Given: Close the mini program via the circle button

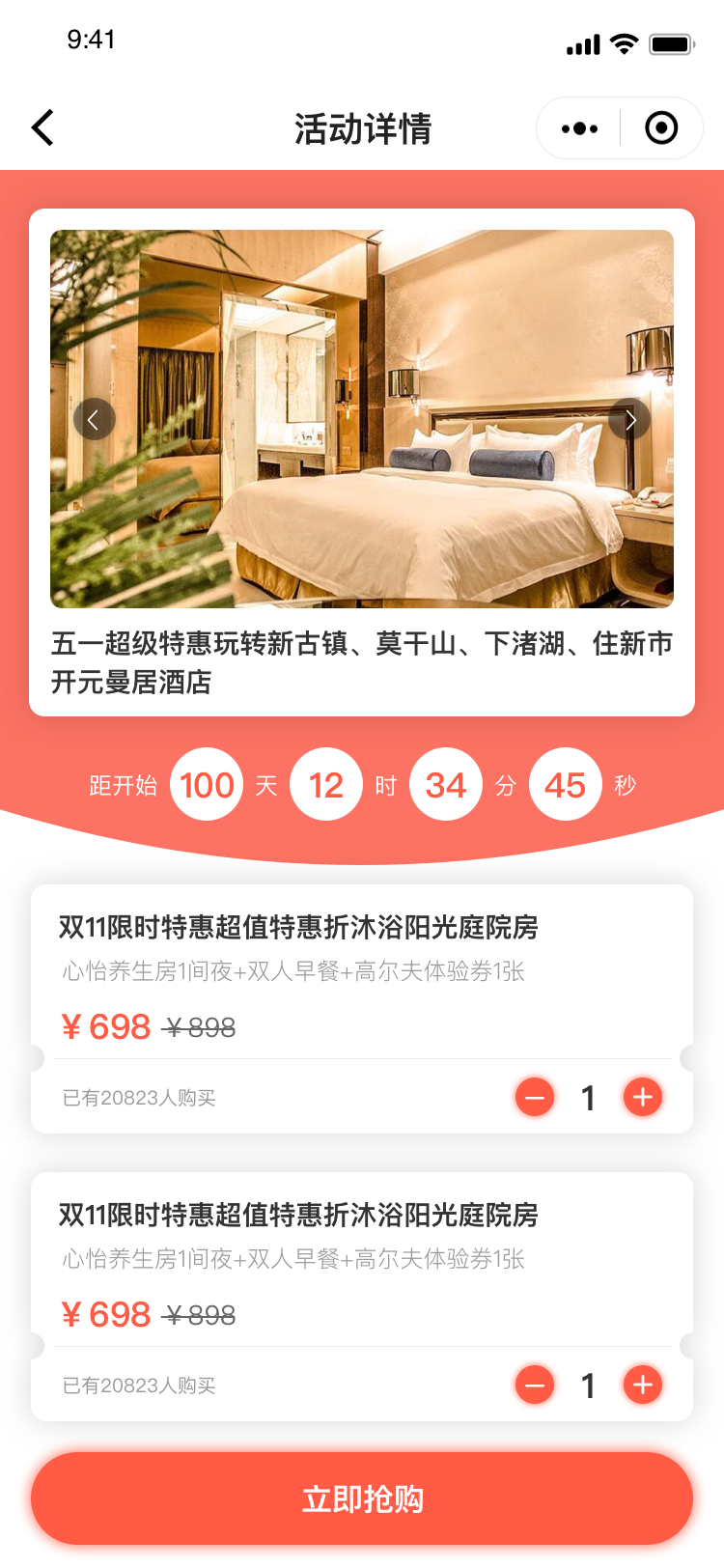Looking at the screenshot, I should [661, 127].
